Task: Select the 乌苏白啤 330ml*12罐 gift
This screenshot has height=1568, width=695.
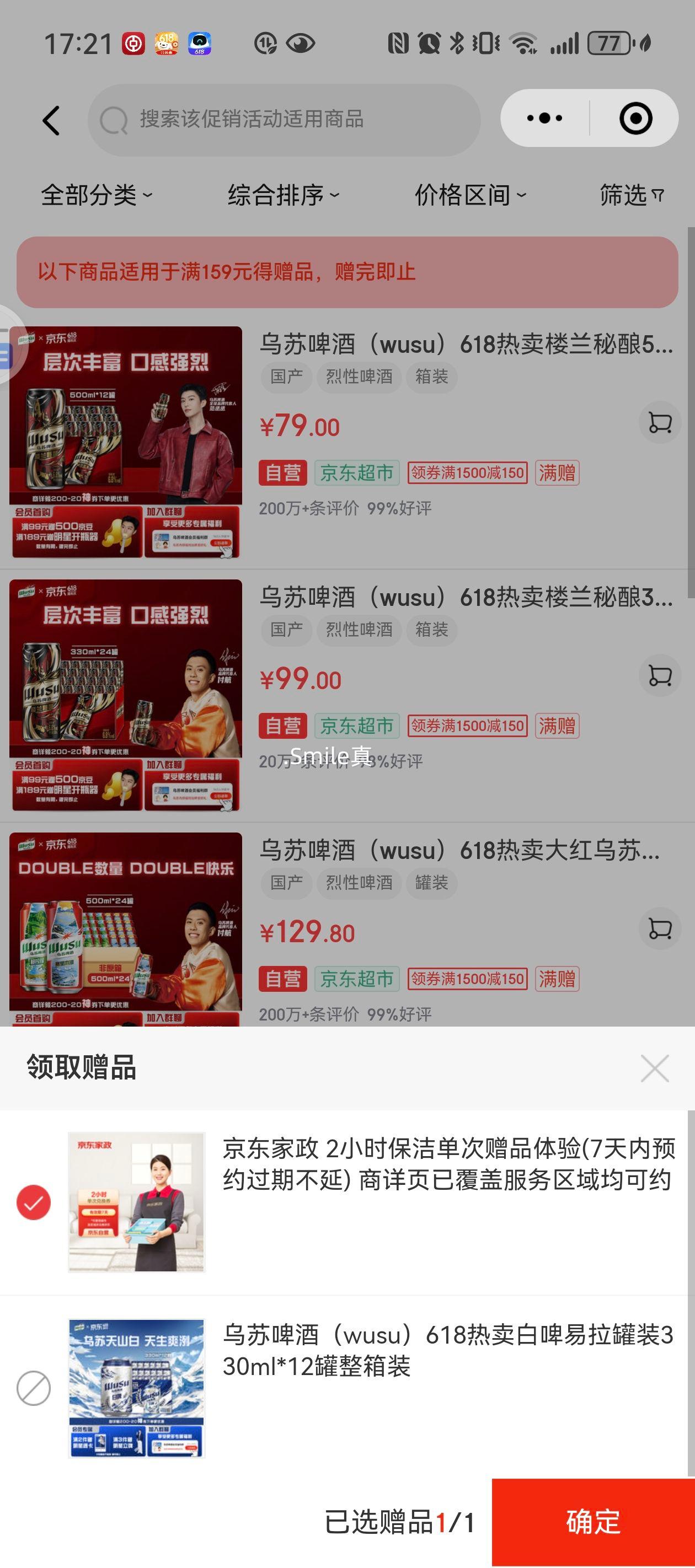Action: pos(34,1388)
